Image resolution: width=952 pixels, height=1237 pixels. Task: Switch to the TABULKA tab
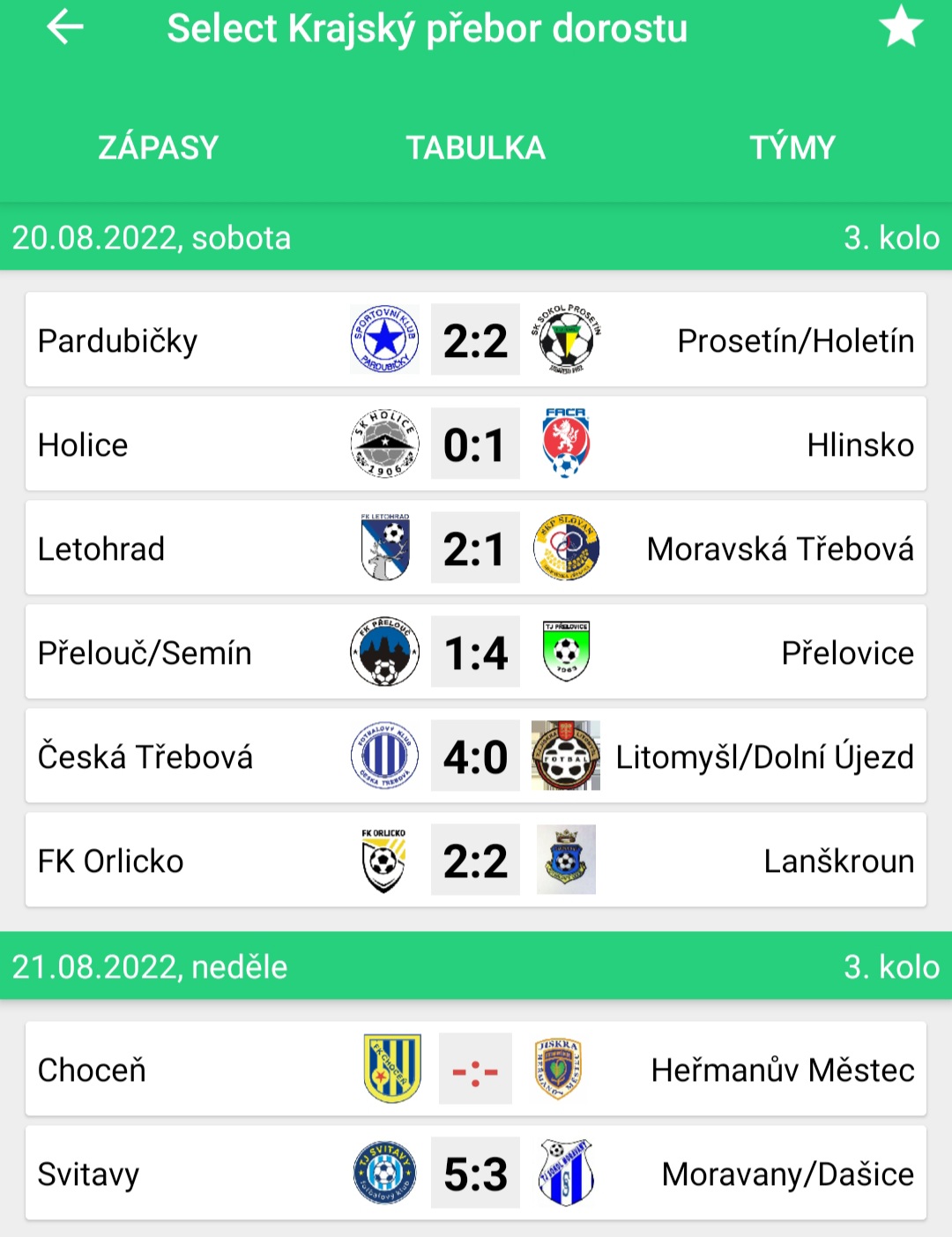476,147
